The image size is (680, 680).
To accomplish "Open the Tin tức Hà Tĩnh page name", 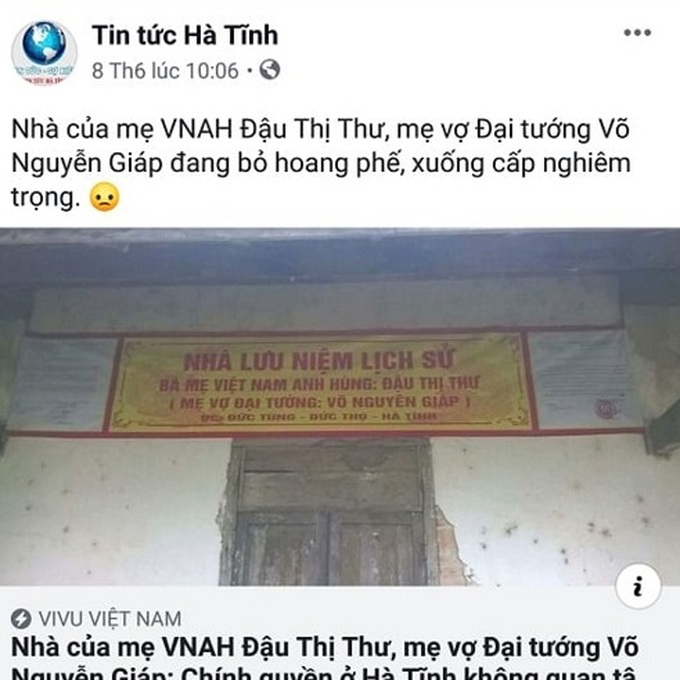I will pyautogui.click(x=185, y=35).
